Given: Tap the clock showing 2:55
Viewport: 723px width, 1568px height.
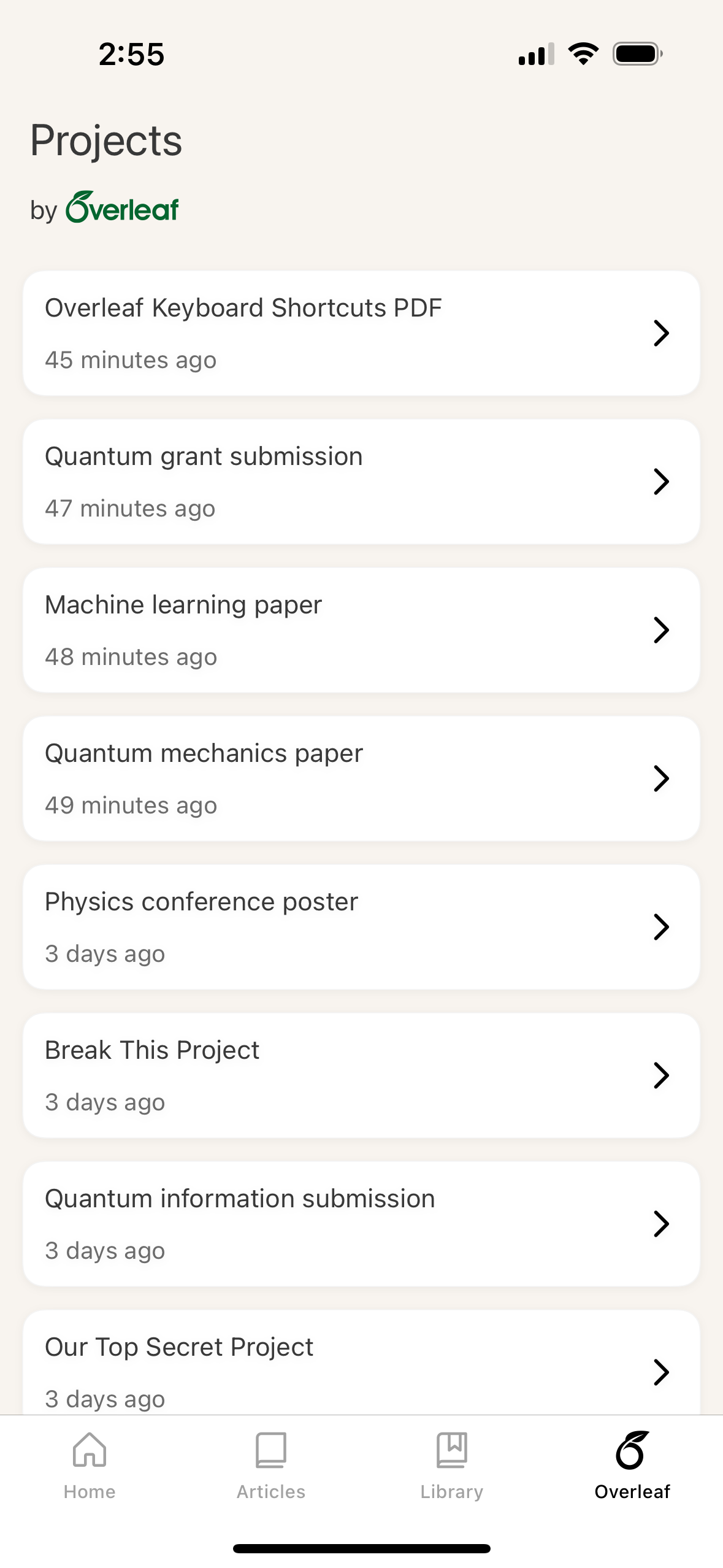Looking at the screenshot, I should pyautogui.click(x=131, y=54).
